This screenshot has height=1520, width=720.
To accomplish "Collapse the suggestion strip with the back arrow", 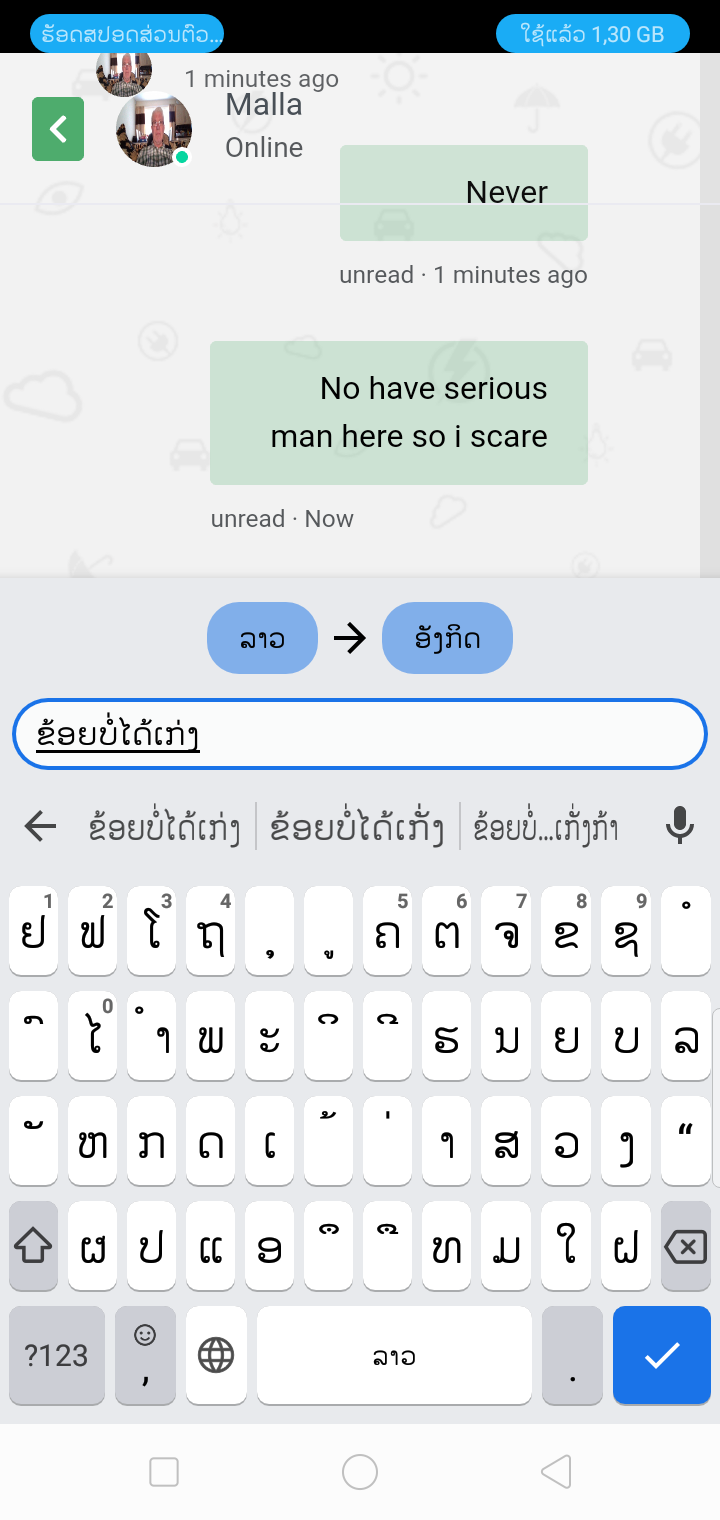I will click(x=40, y=826).
